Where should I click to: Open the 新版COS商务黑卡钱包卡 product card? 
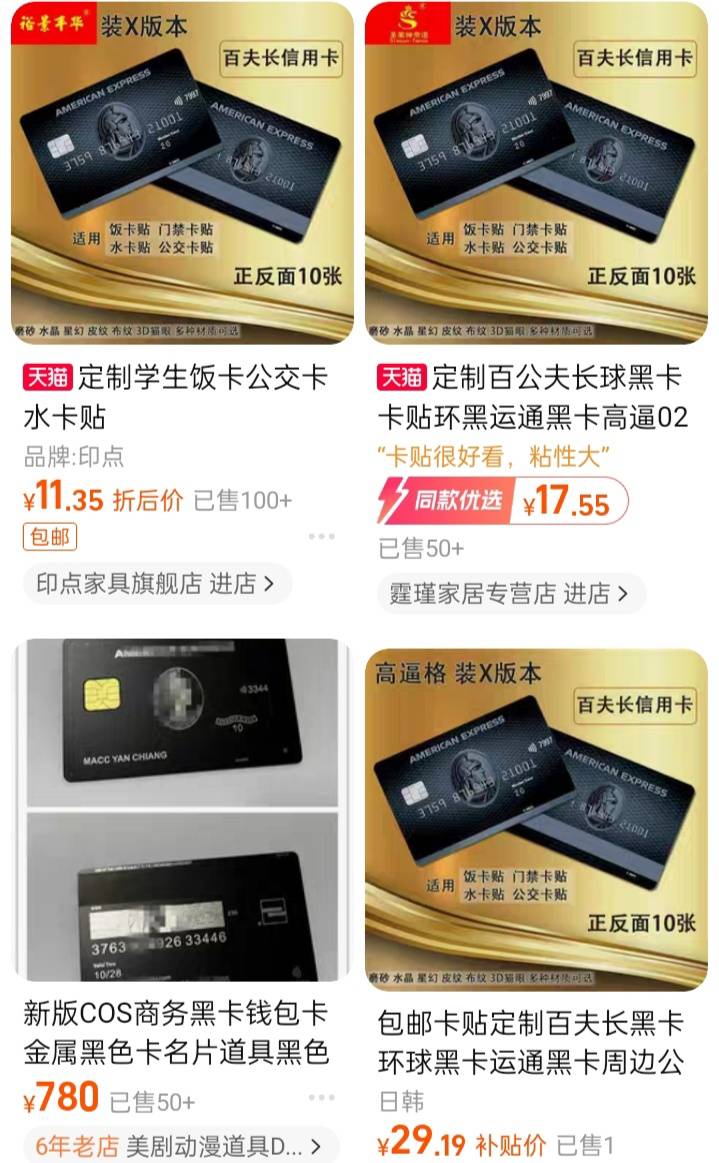[176, 1033]
